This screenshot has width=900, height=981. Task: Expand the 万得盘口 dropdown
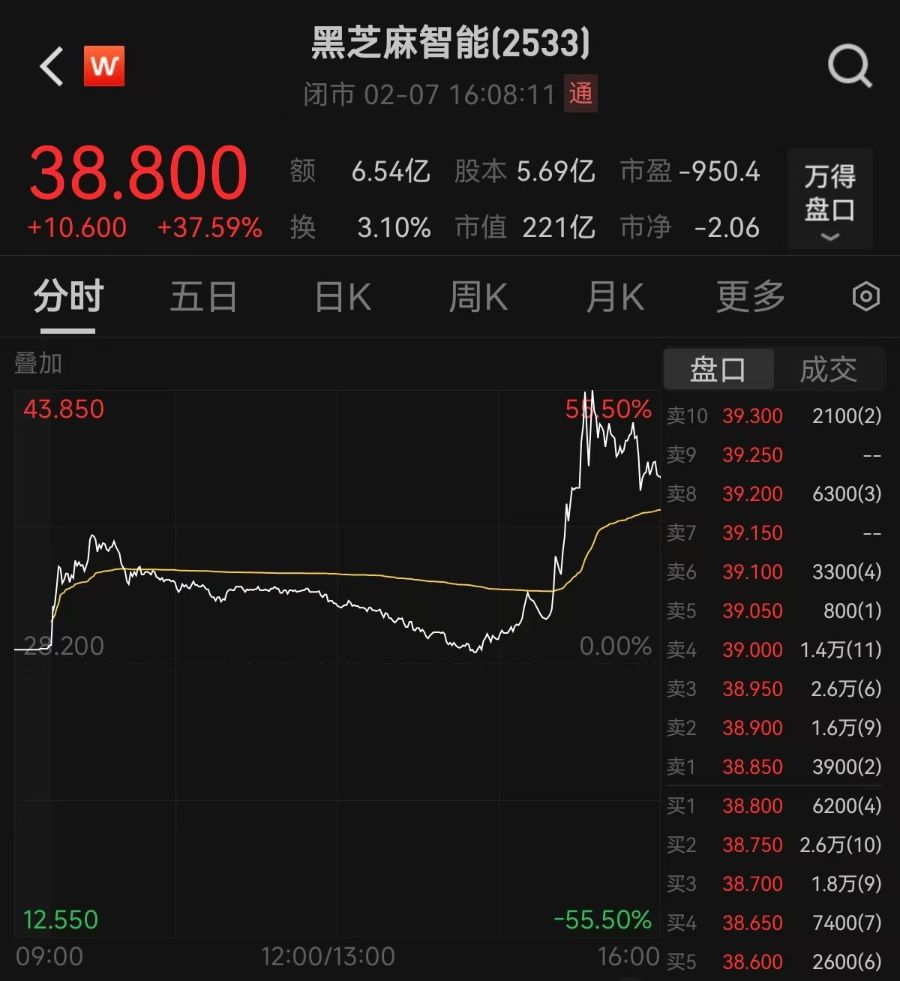point(829,198)
